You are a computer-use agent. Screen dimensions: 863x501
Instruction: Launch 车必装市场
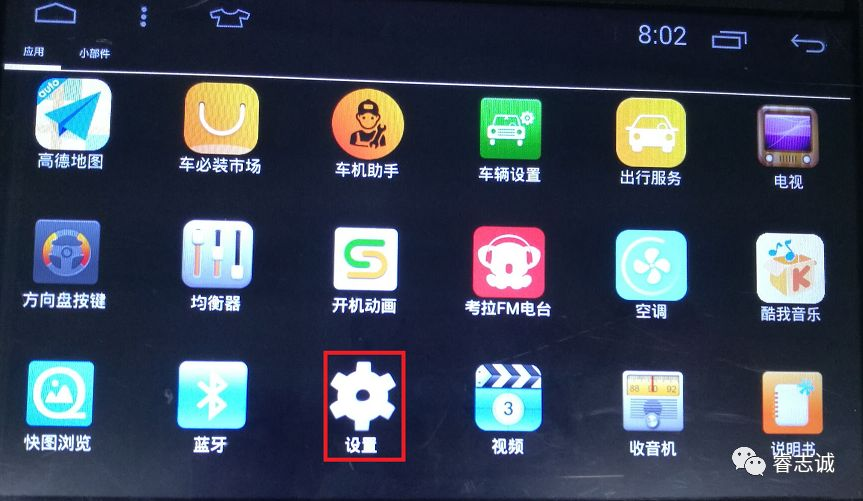tap(220, 119)
